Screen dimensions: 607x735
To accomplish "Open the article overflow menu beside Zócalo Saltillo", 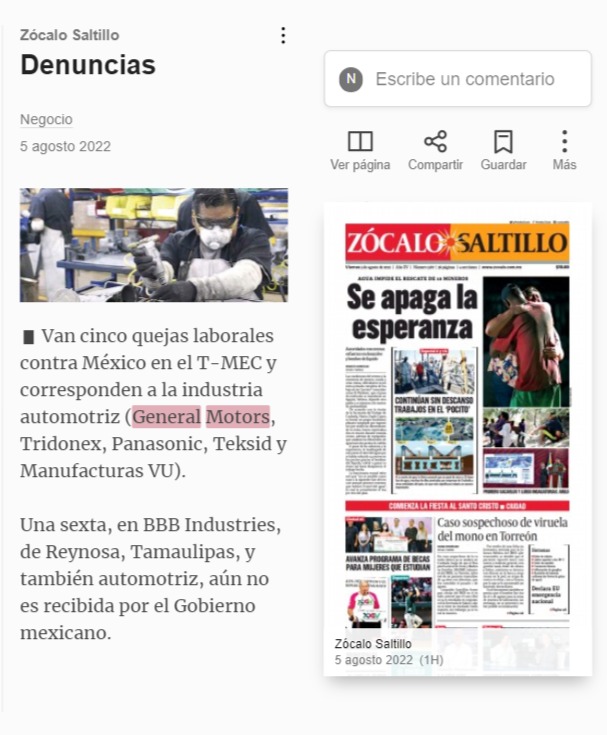I will click(x=283, y=36).
